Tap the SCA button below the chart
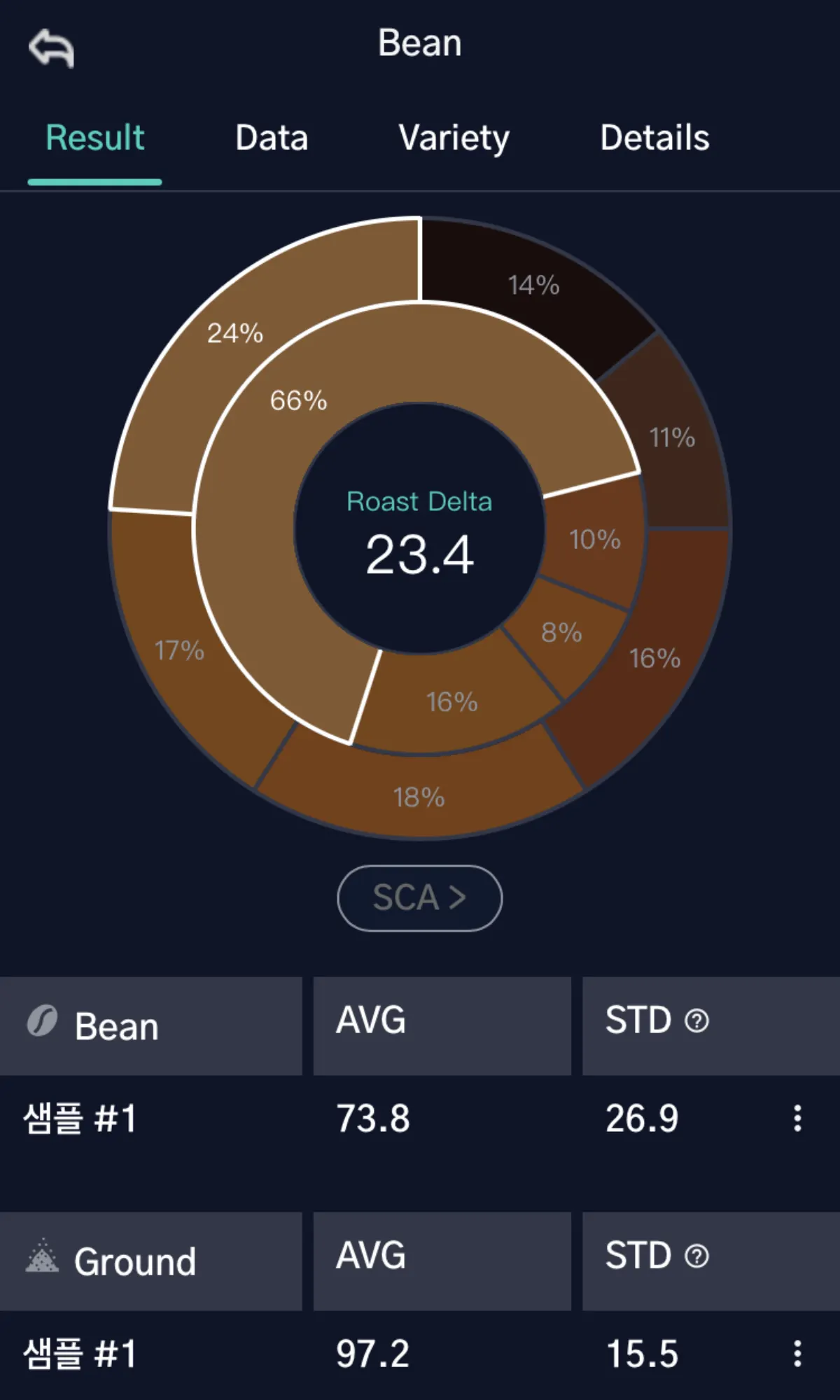The image size is (840, 1400). pyautogui.click(x=419, y=898)
